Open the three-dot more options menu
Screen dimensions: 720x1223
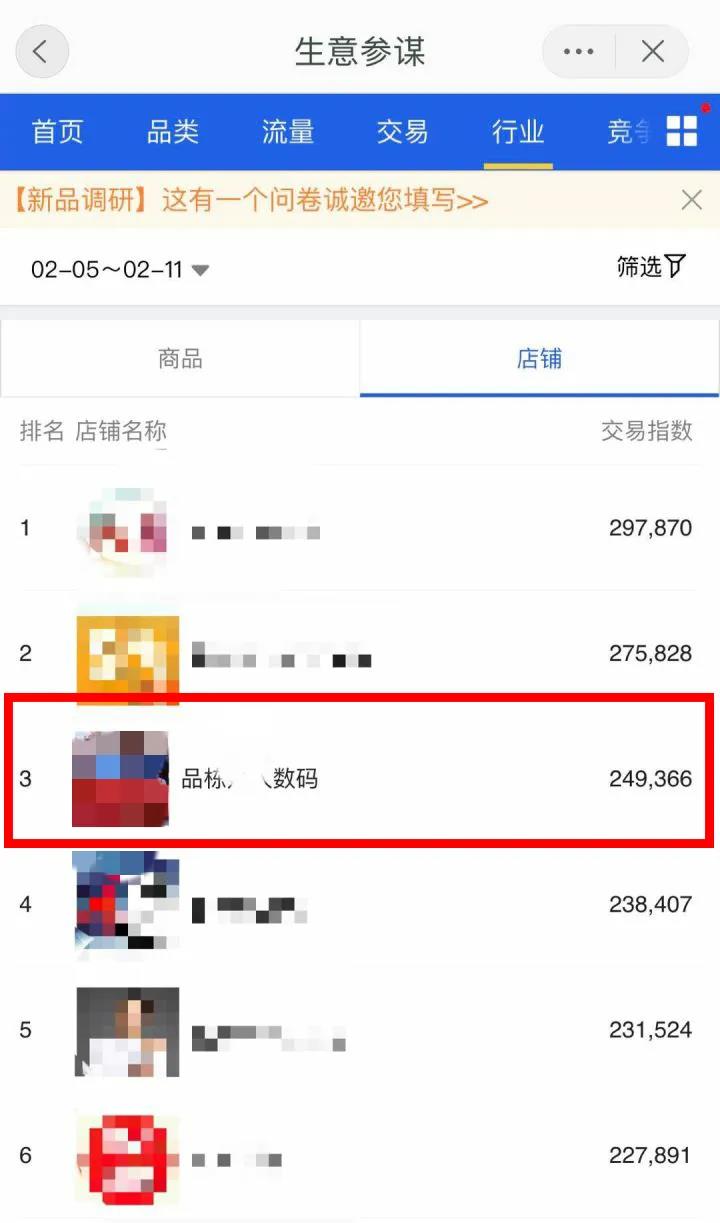[x=578, y=52]
